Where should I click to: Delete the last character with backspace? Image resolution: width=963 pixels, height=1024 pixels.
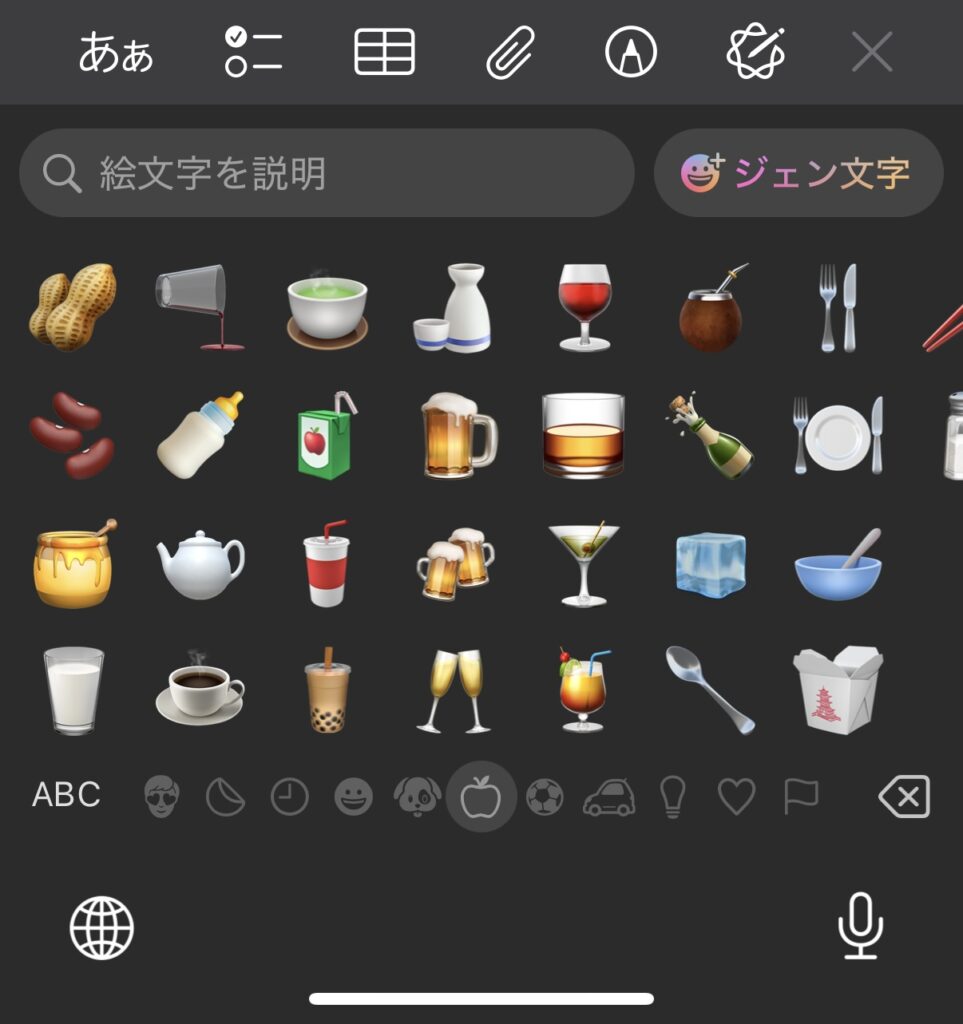904,797
